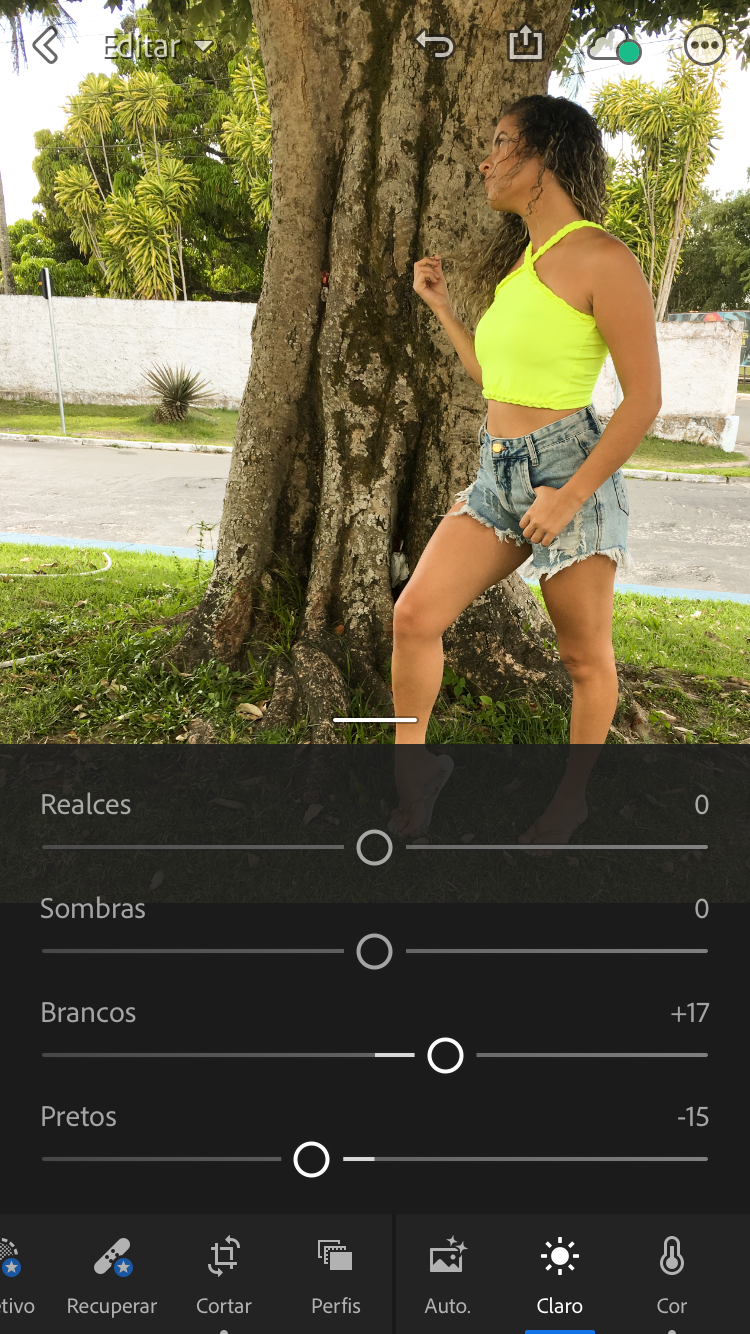Image resolution: width=750 pixels, height=1334 pixels.
Task: Undo the last edit
Action: coord(435,45)
